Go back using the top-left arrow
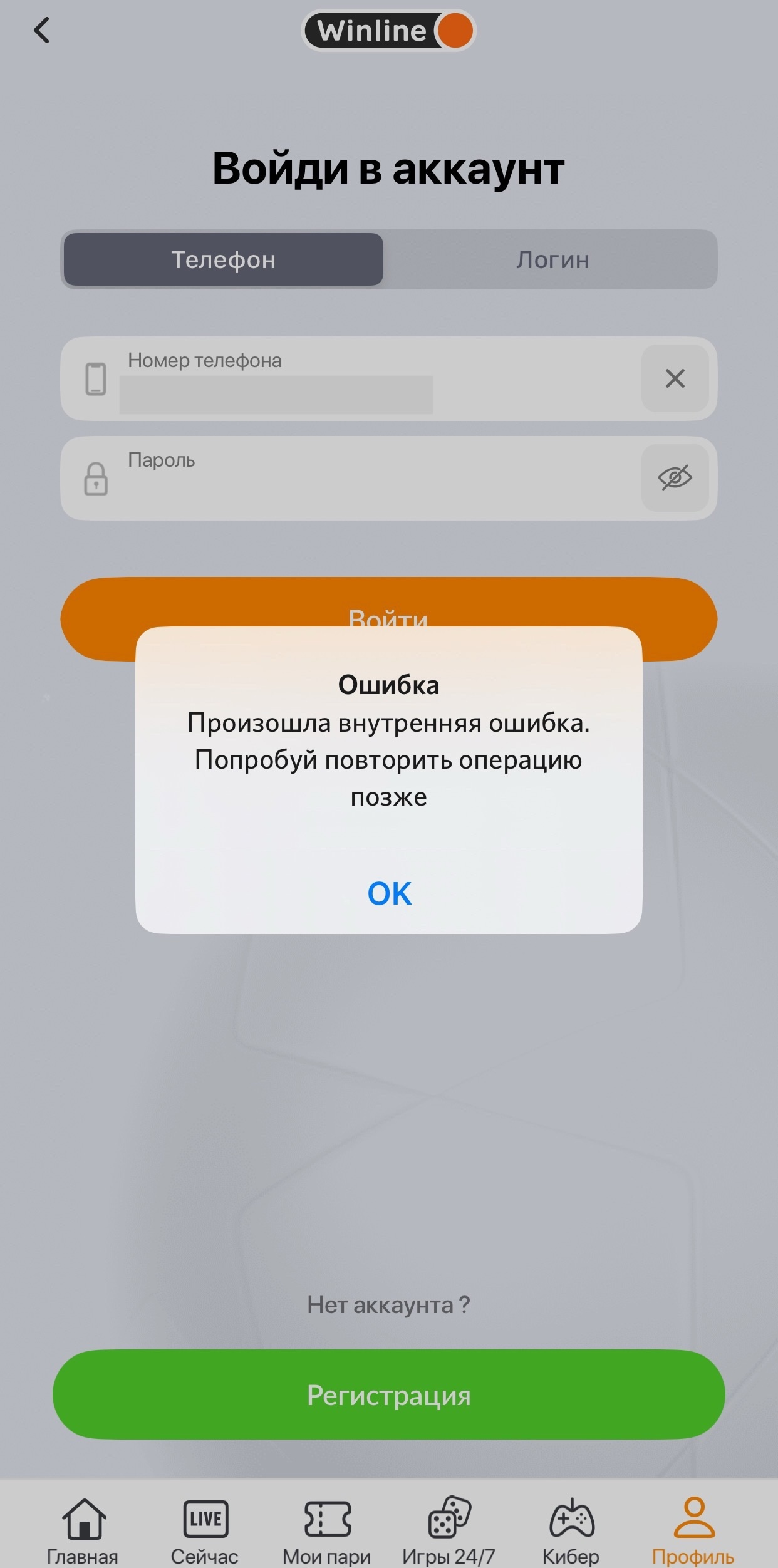This screenshot has height=1568, width=778. pyautogui.click(x=41, y=30)
